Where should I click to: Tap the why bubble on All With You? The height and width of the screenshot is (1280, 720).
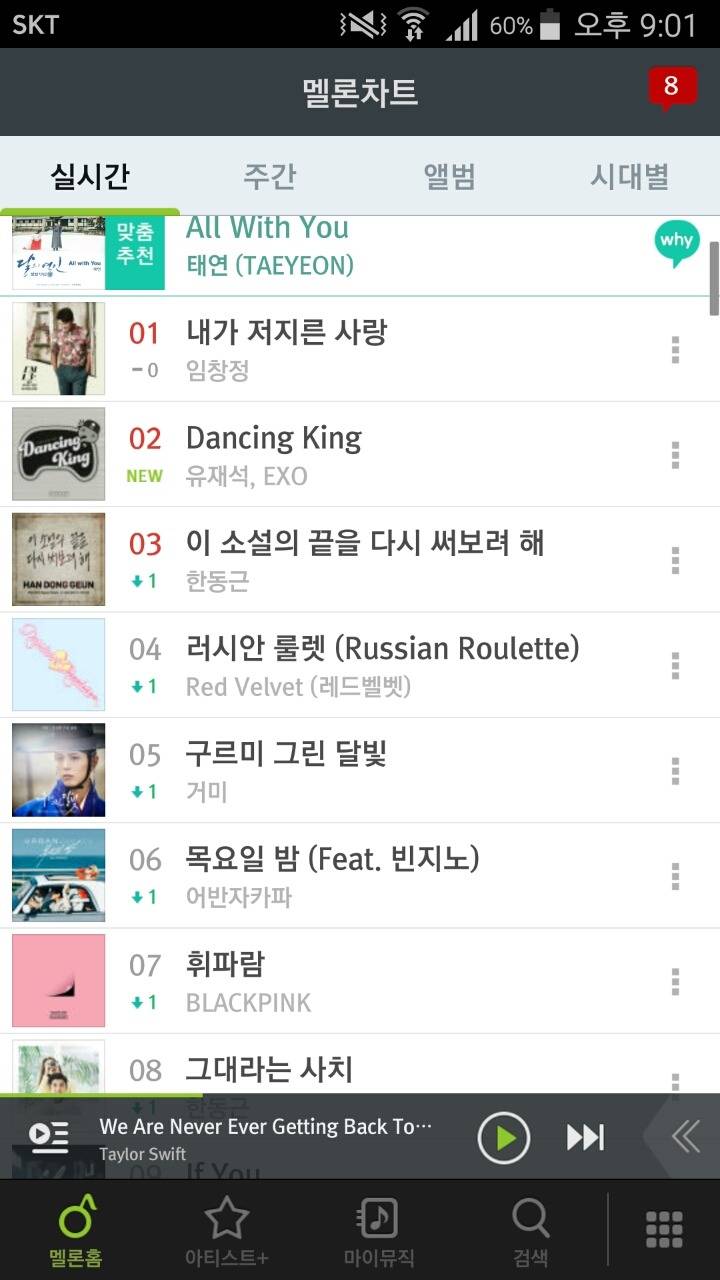(676, 244)
